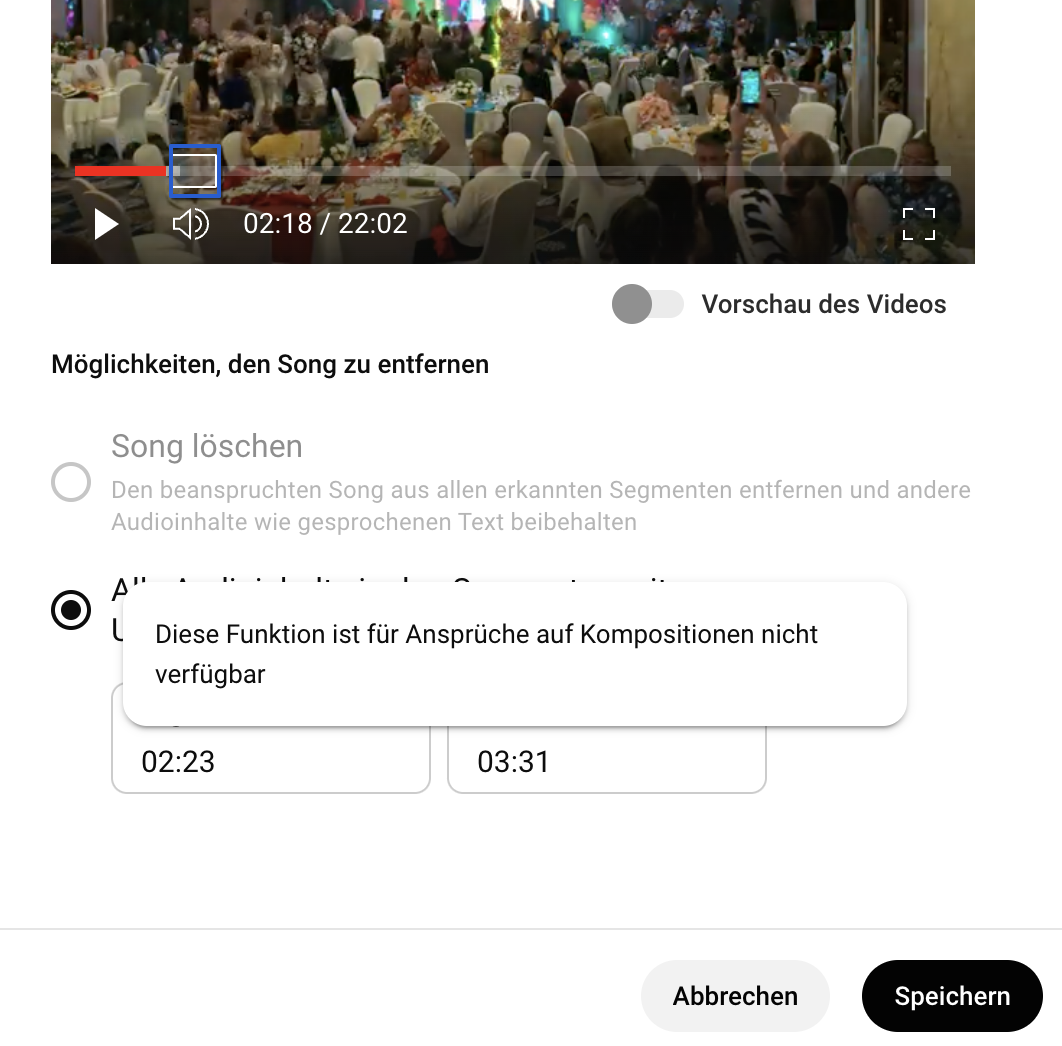Image resolution: width=1062 pixels, height=1046 pixels.
Task: Enter fullscreen video mode
Action: click(x=918, y=224)
